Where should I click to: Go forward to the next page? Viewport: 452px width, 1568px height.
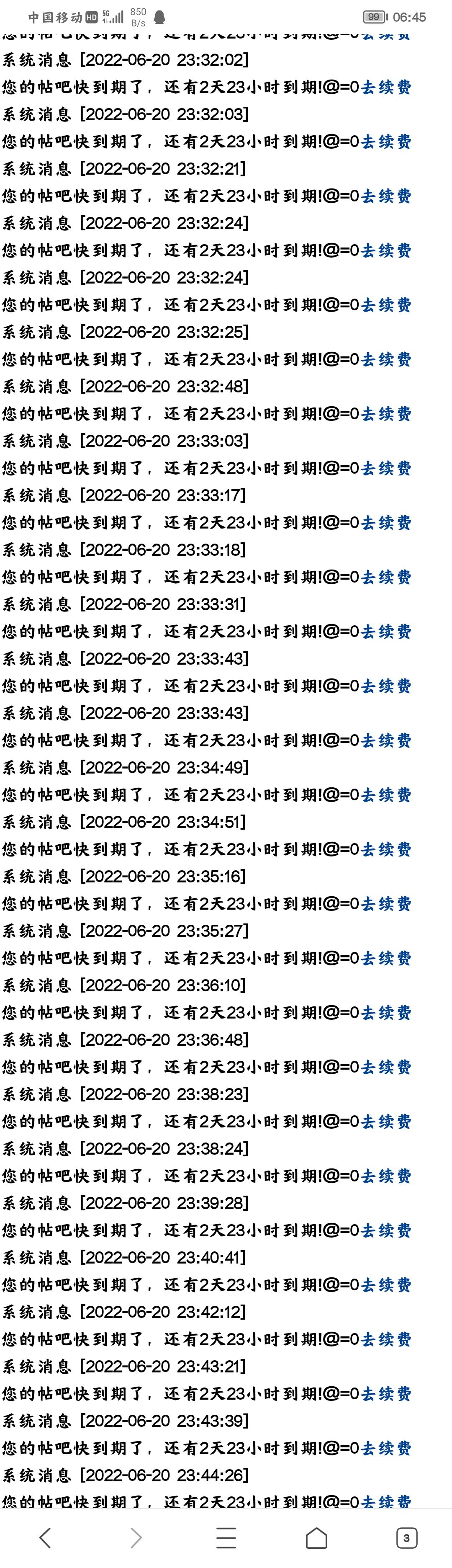point(136,1538)
